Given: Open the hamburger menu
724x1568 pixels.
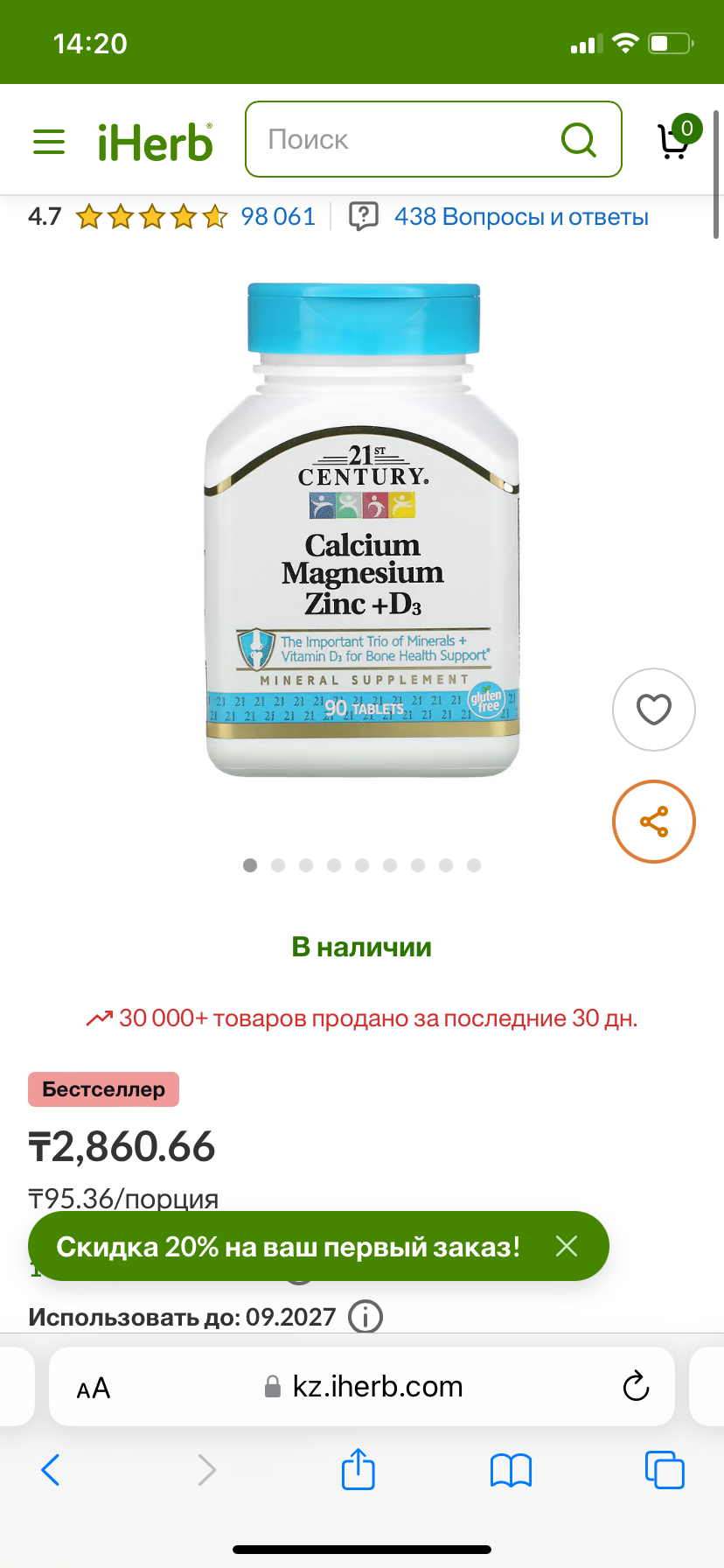Looking at the screenshot, I should tap(49, 142).
